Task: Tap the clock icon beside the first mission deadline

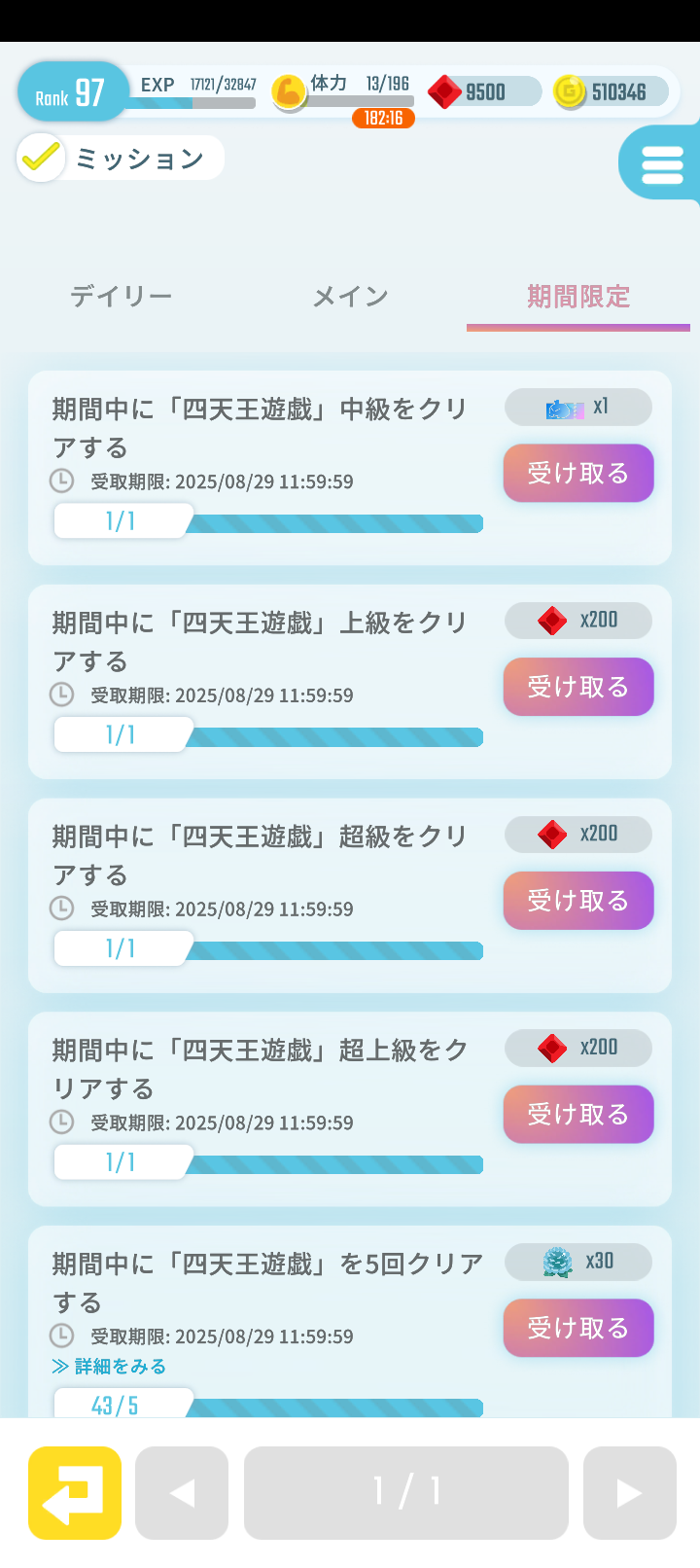Action: (62, 481)
